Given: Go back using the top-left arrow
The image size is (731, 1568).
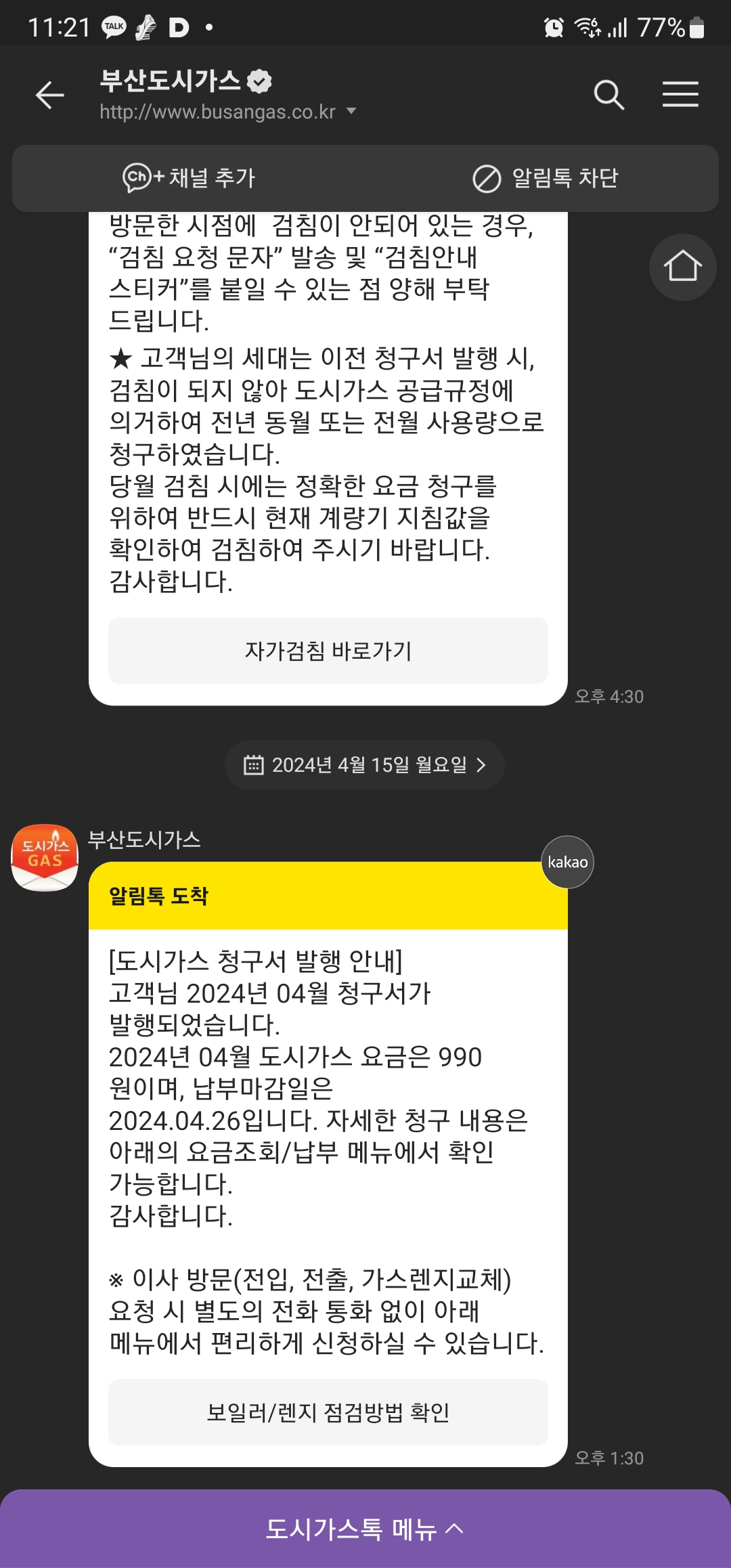Looking at the screenshot, I should pyautogui.click(x=49, y=95).
